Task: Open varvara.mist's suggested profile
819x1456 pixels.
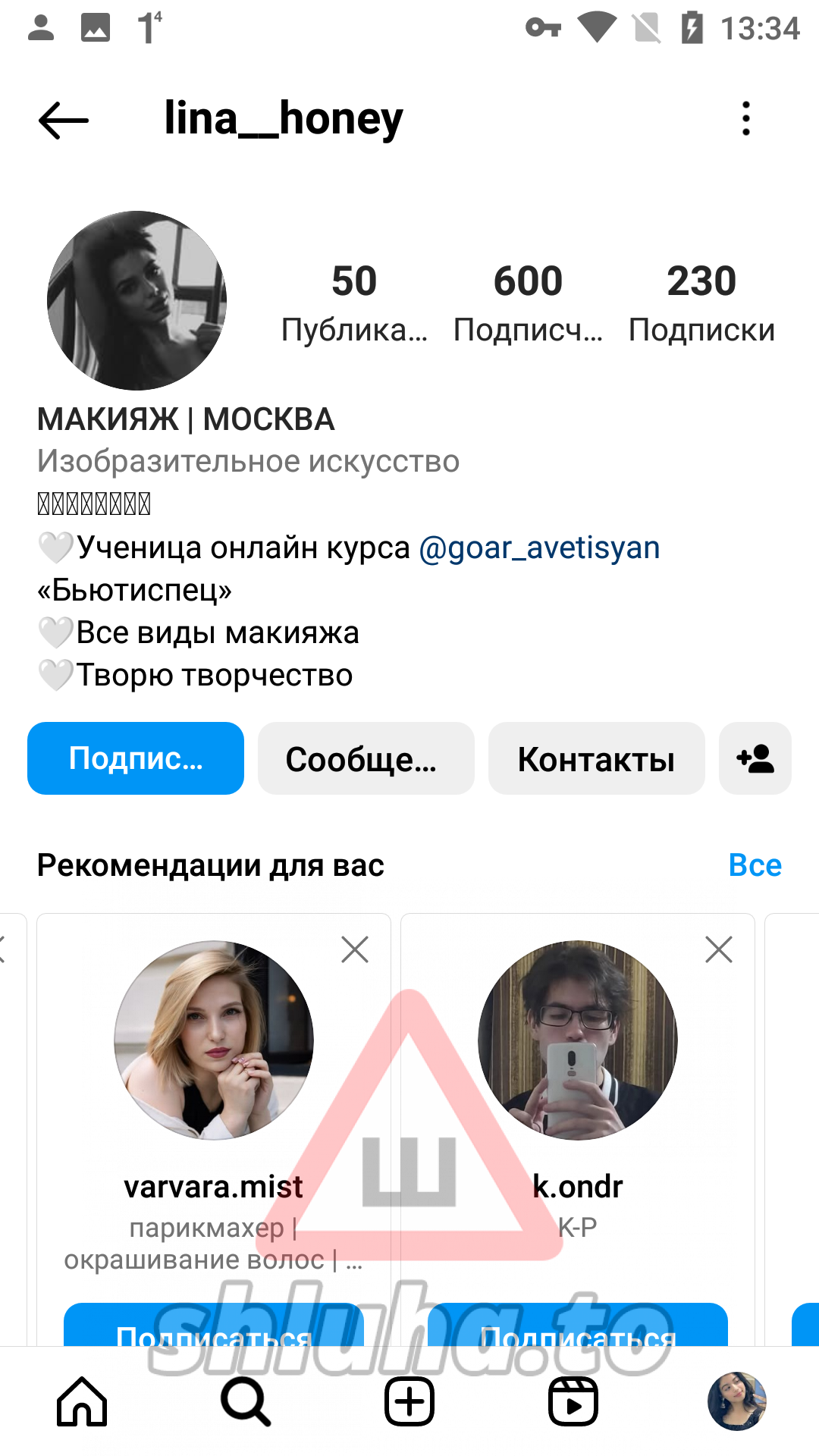Action: [x=214, y=1040]
